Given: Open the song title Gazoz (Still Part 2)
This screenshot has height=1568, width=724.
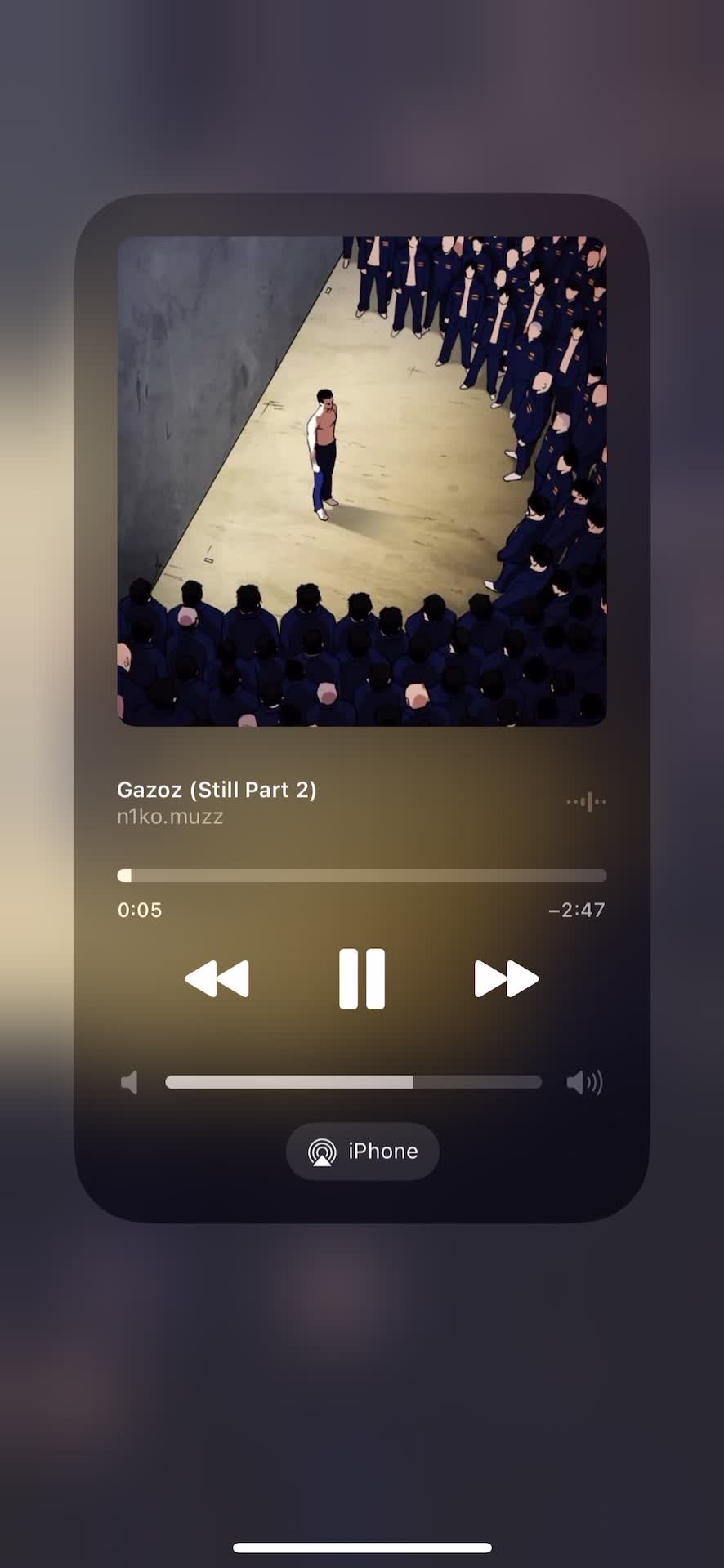Looking at the screenshot, I should tap(217, 790).
